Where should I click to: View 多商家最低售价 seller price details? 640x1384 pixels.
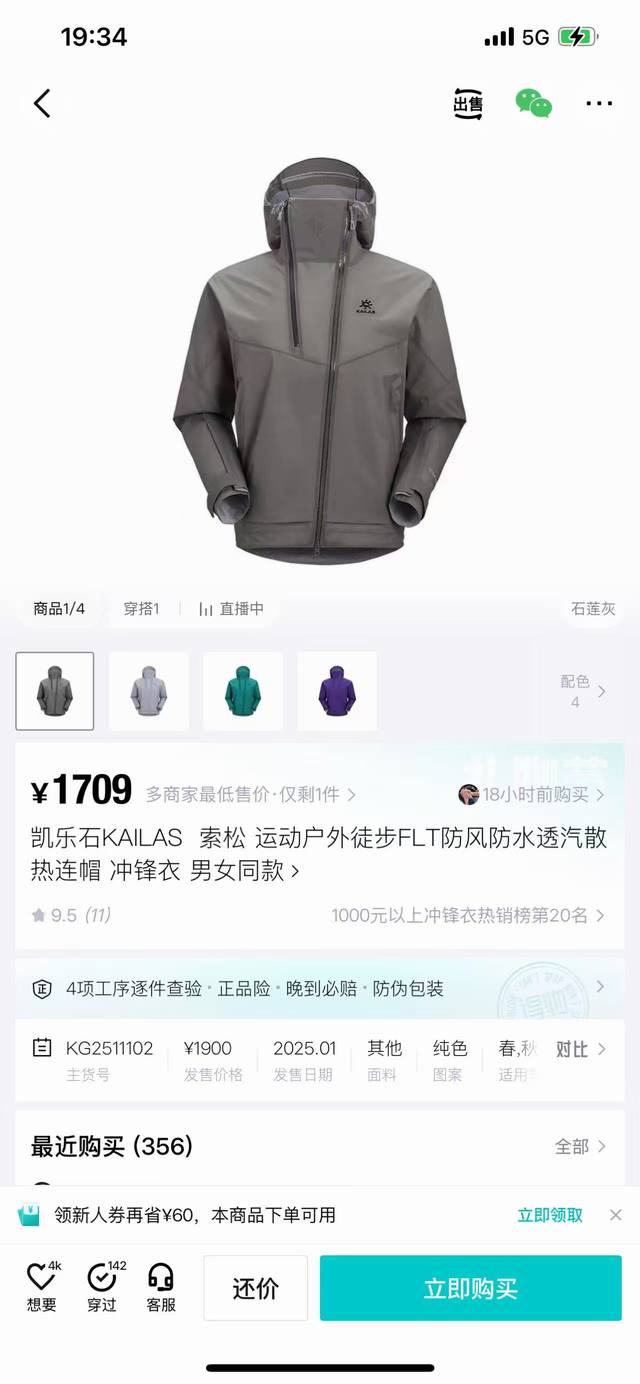click(250, 795)
